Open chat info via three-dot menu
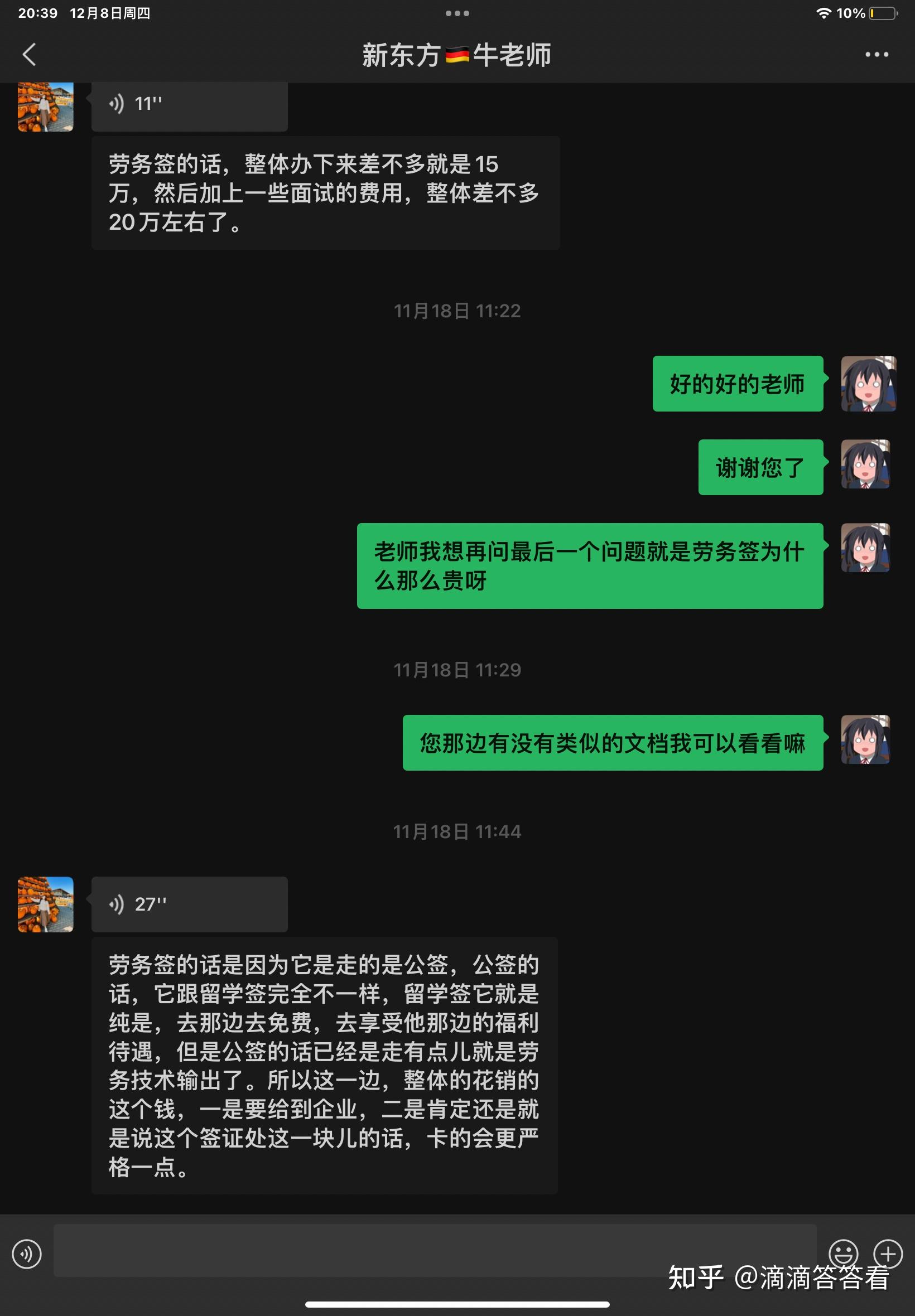The image size is (915, 1316). 877,55
